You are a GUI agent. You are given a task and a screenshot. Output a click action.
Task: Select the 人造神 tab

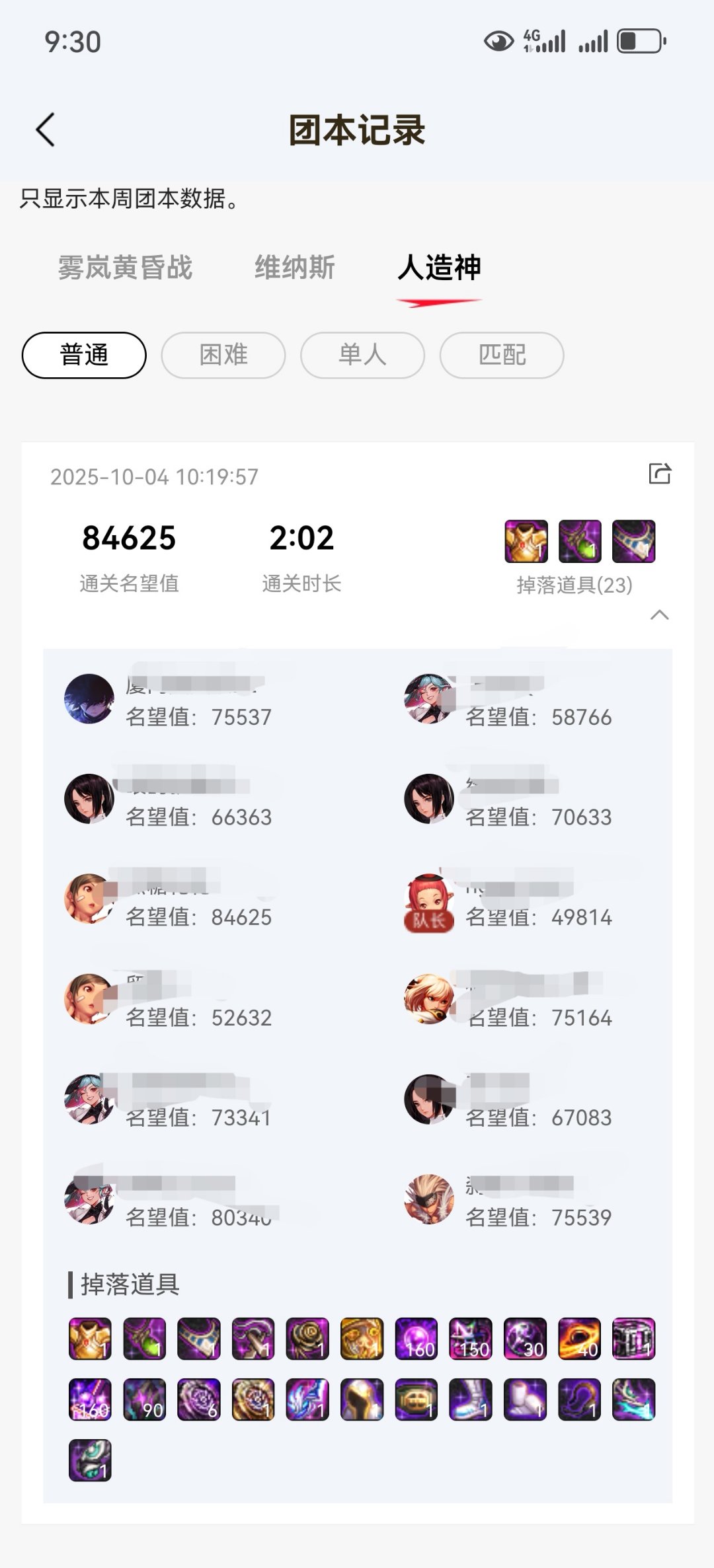[x=439, y=268]
